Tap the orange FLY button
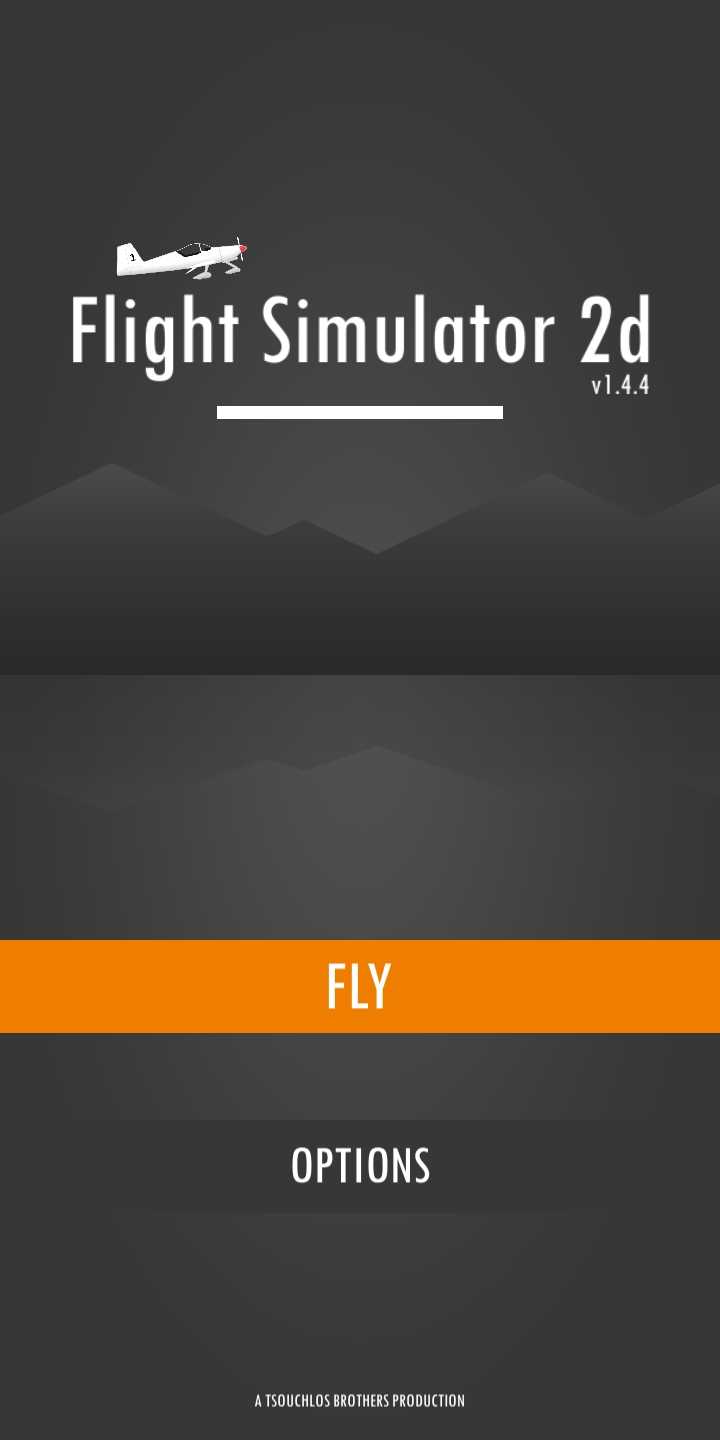The width and height of the screenshot is (720, 1440). 360,986
